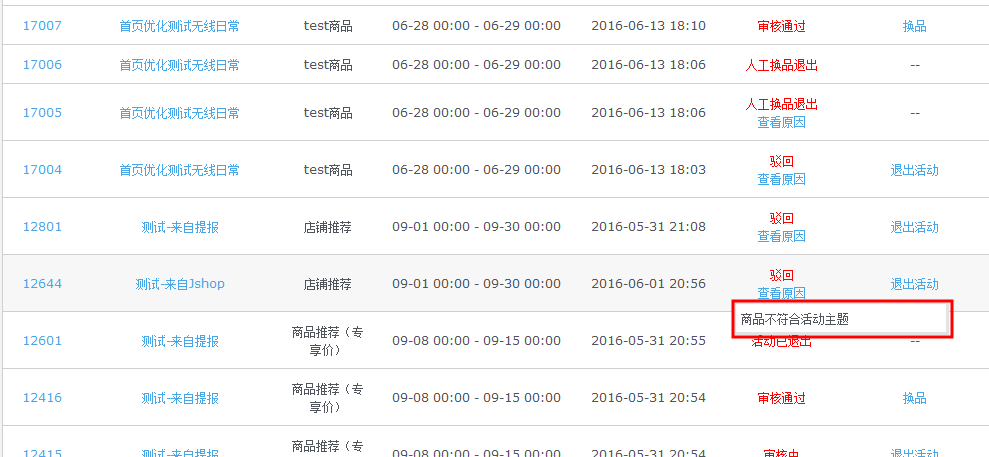The height and width of the screenshot is (457, 989).
Task: Tap 换品 for activity 12416
Action: pyautogui.click(x=914, y=398)
